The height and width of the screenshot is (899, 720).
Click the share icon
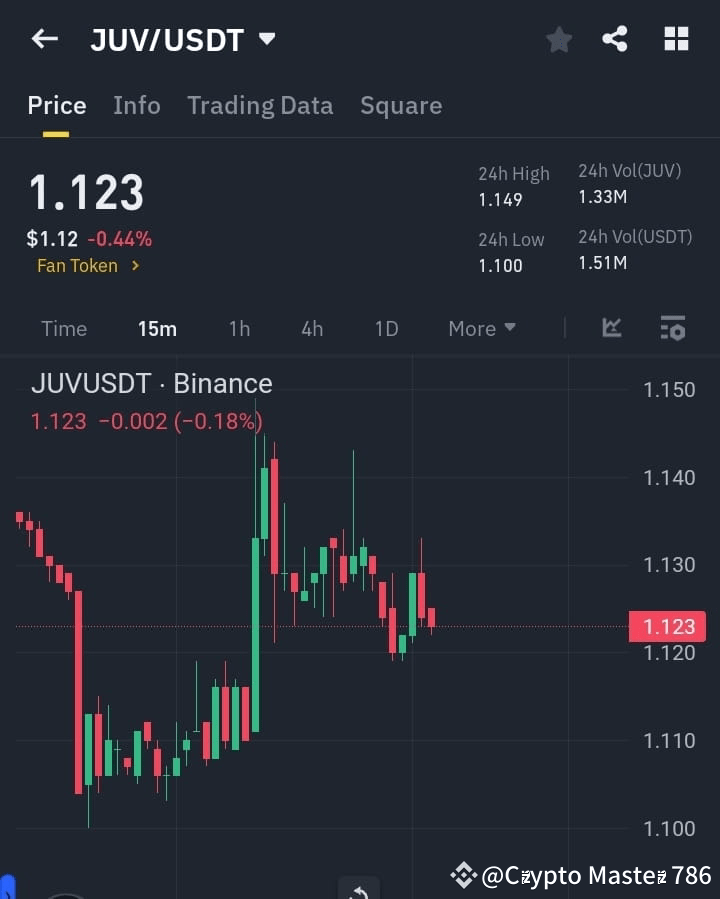pos(615,39)
